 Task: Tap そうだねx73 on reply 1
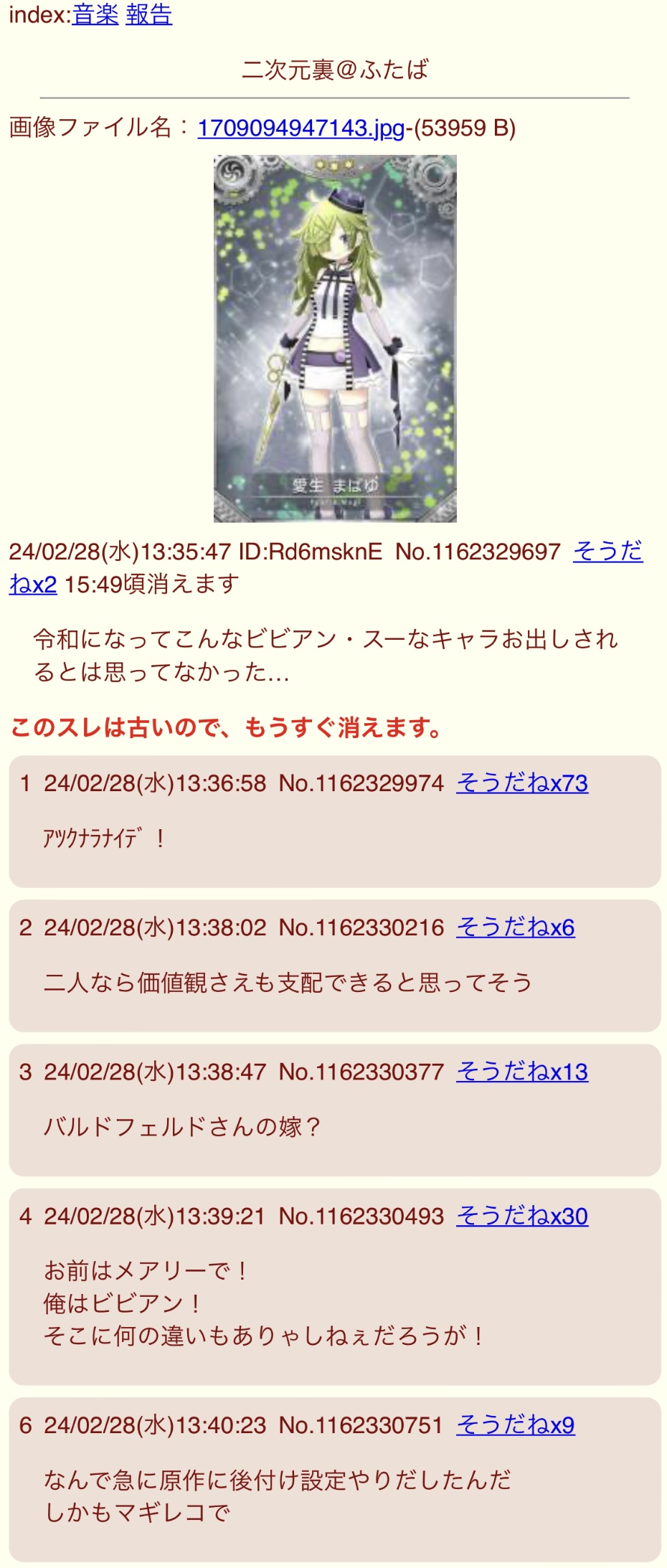tap(522, 783)
